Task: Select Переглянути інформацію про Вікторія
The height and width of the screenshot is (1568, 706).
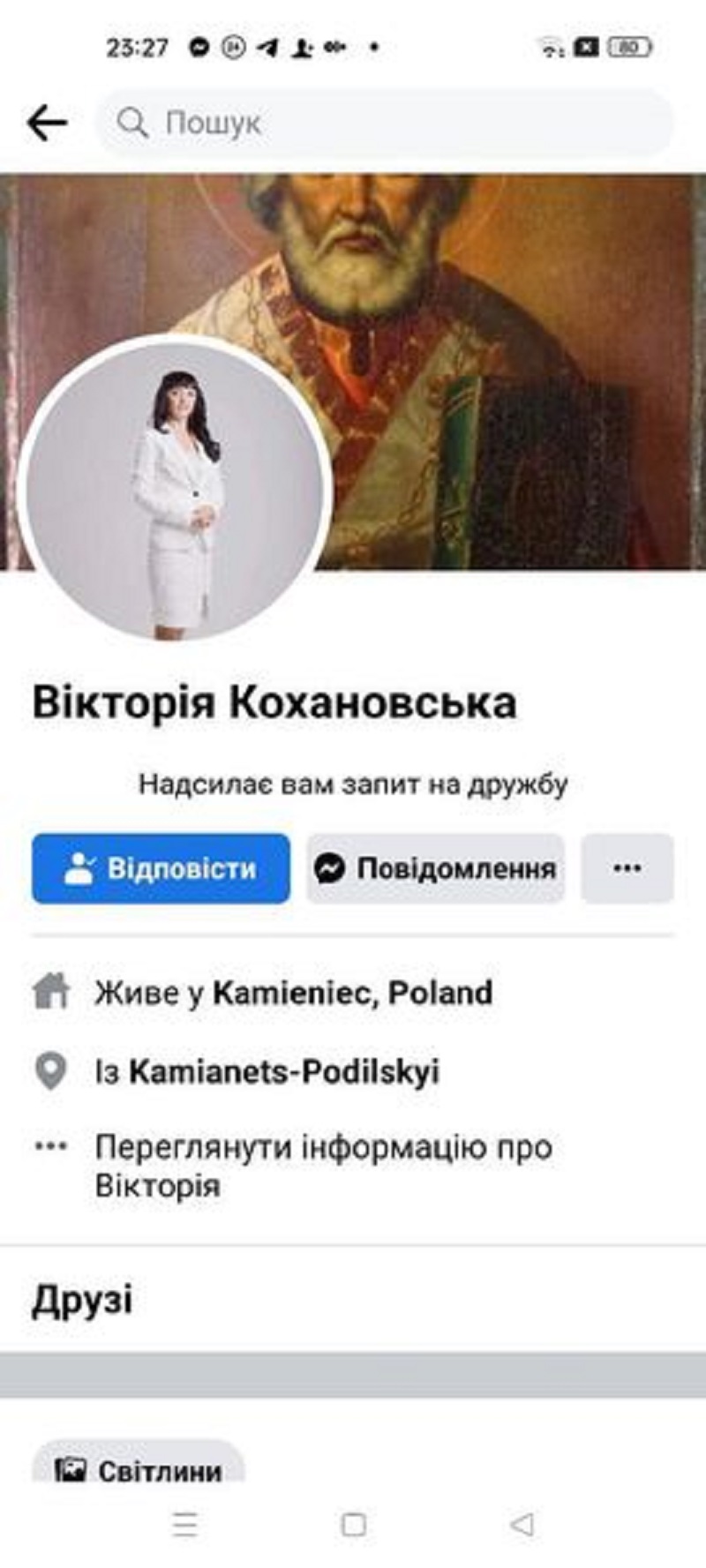Action: coord(323,1166)
